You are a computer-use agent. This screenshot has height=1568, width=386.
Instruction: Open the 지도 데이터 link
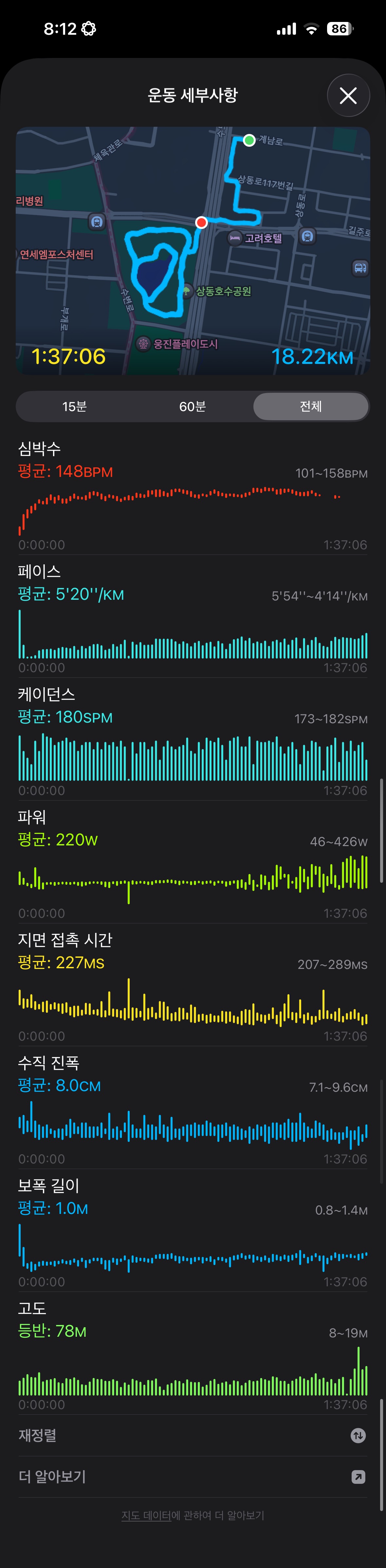[x=146, y=1516]
